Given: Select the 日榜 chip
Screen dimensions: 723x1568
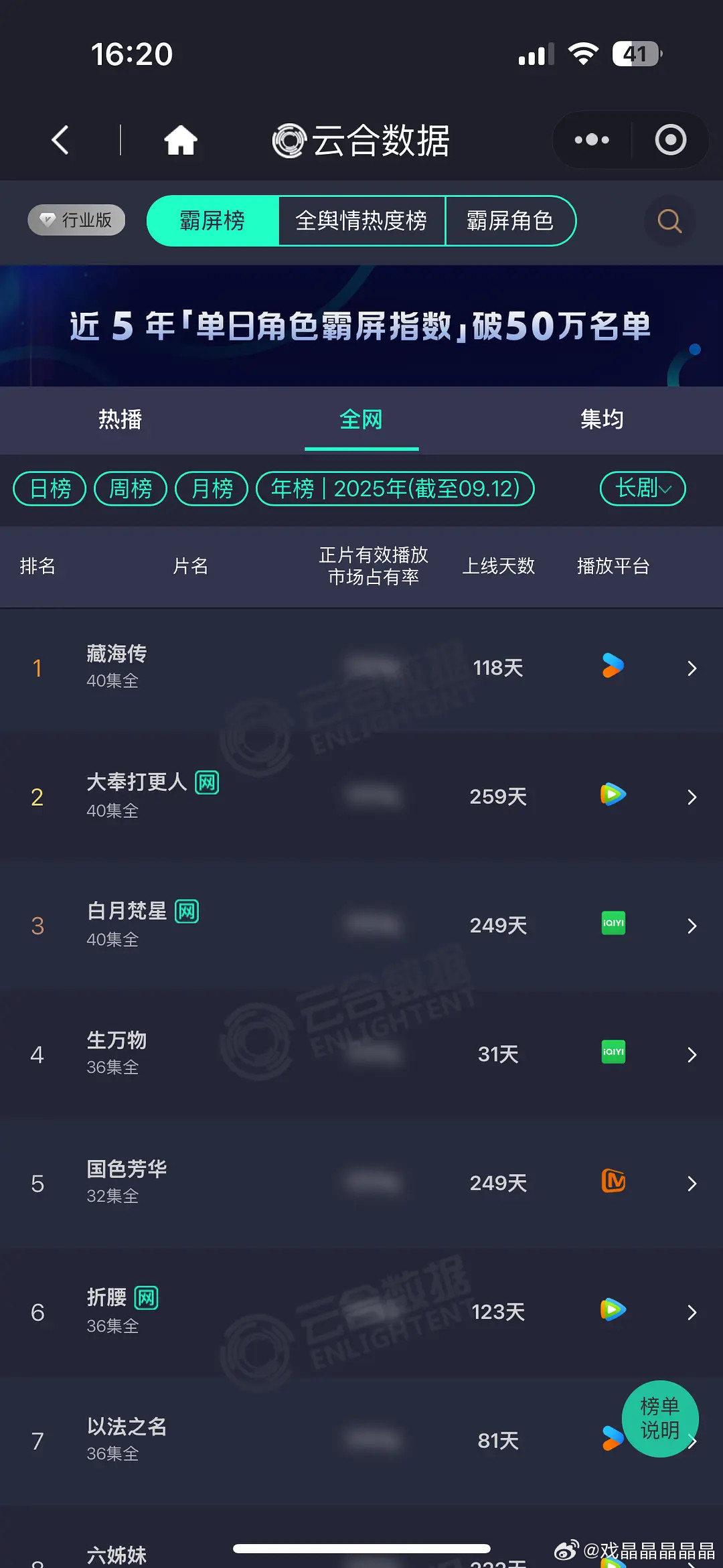Looking at the screenshot, I should [50, 488].
